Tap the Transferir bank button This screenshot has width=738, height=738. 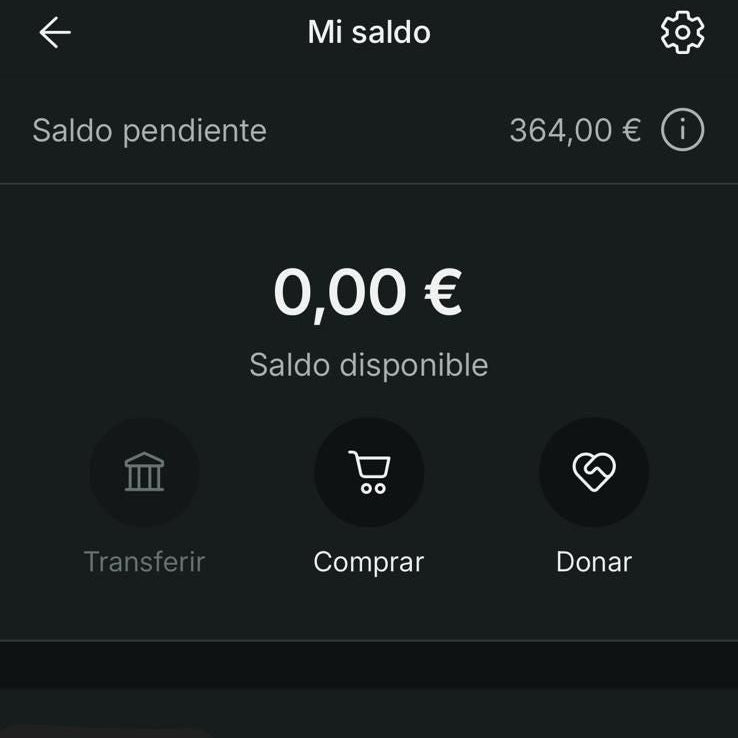[144, 472]
